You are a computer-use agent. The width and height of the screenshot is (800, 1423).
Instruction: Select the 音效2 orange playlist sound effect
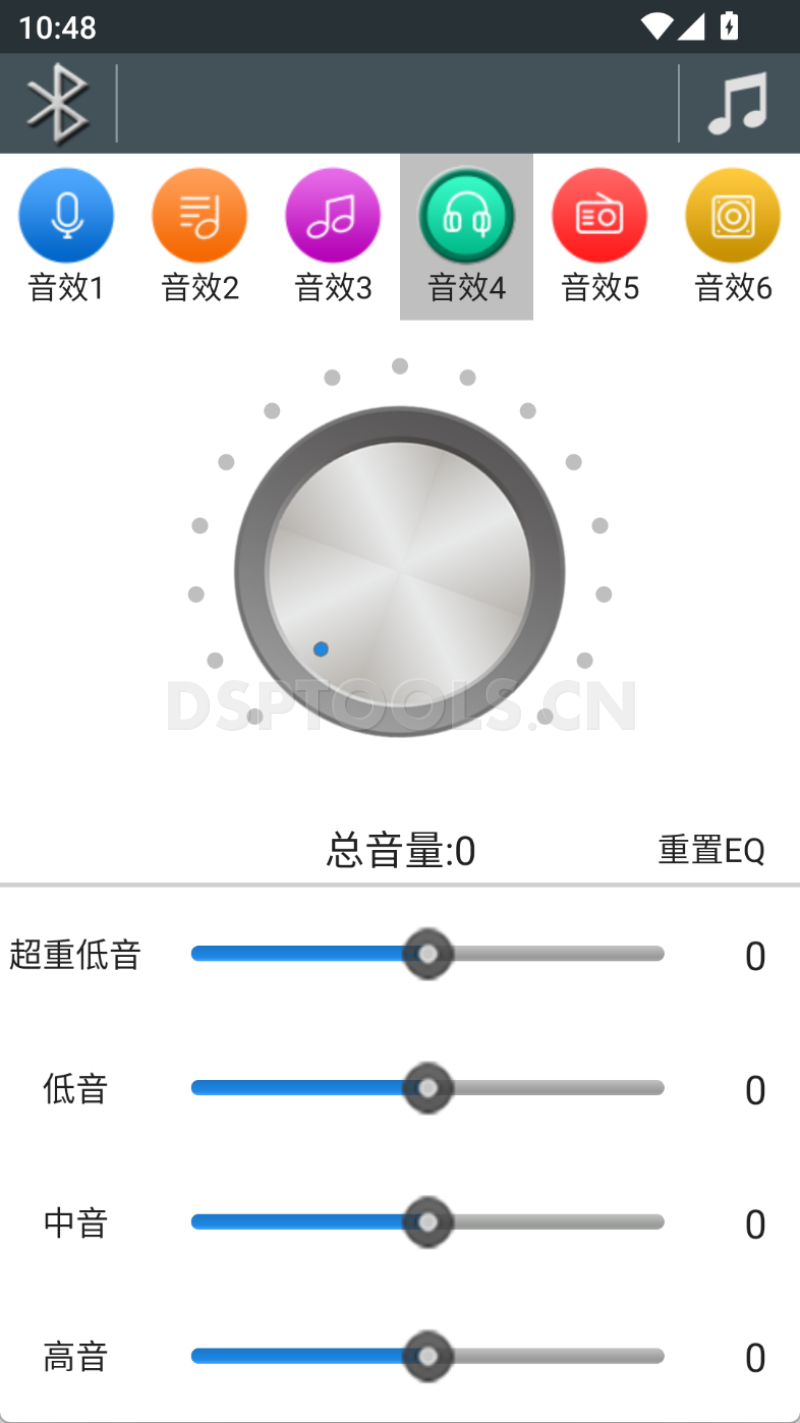click(x=199, y=215)
